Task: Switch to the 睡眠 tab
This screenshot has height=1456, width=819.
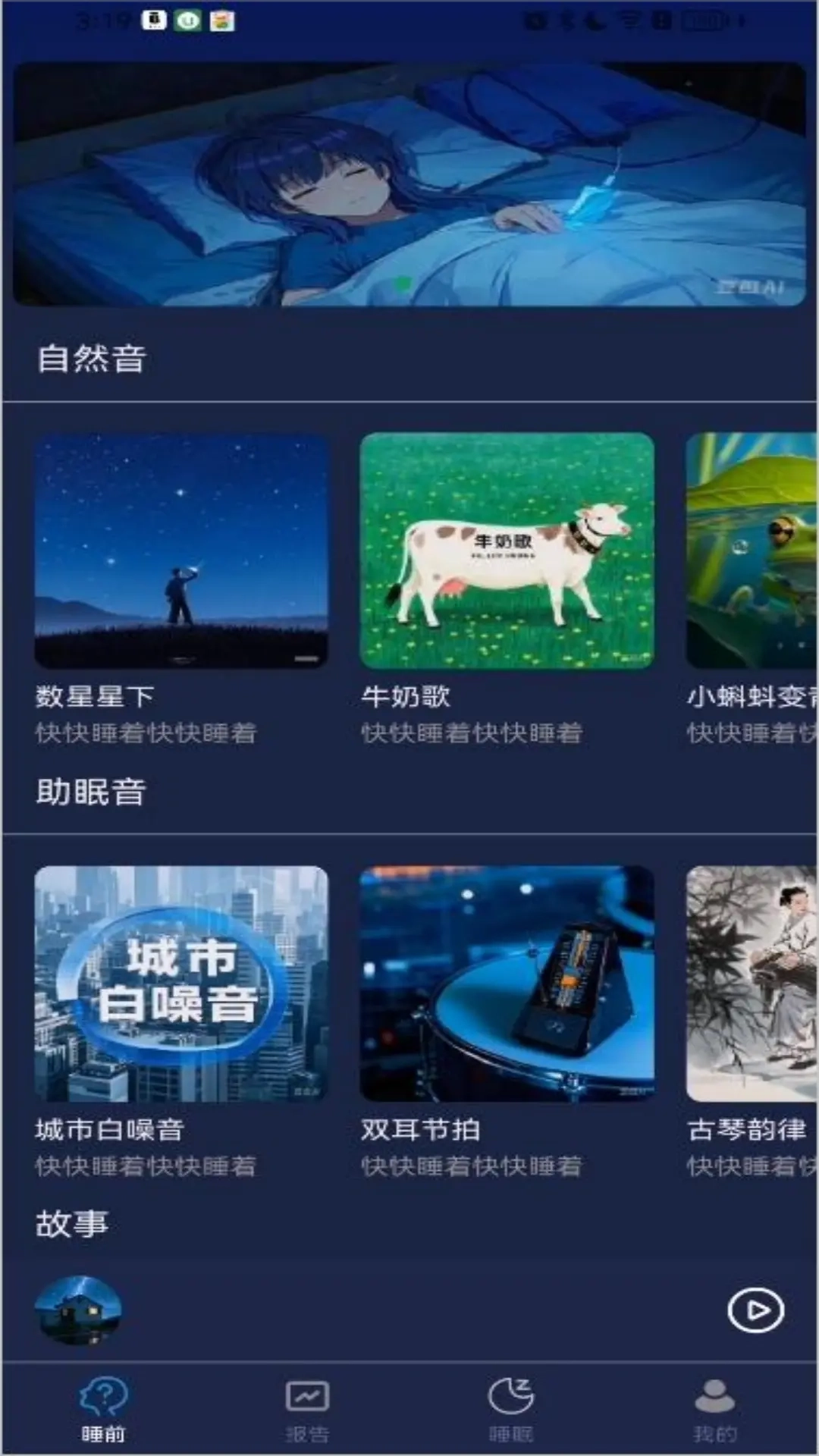Action: (x=510, y=1409)
